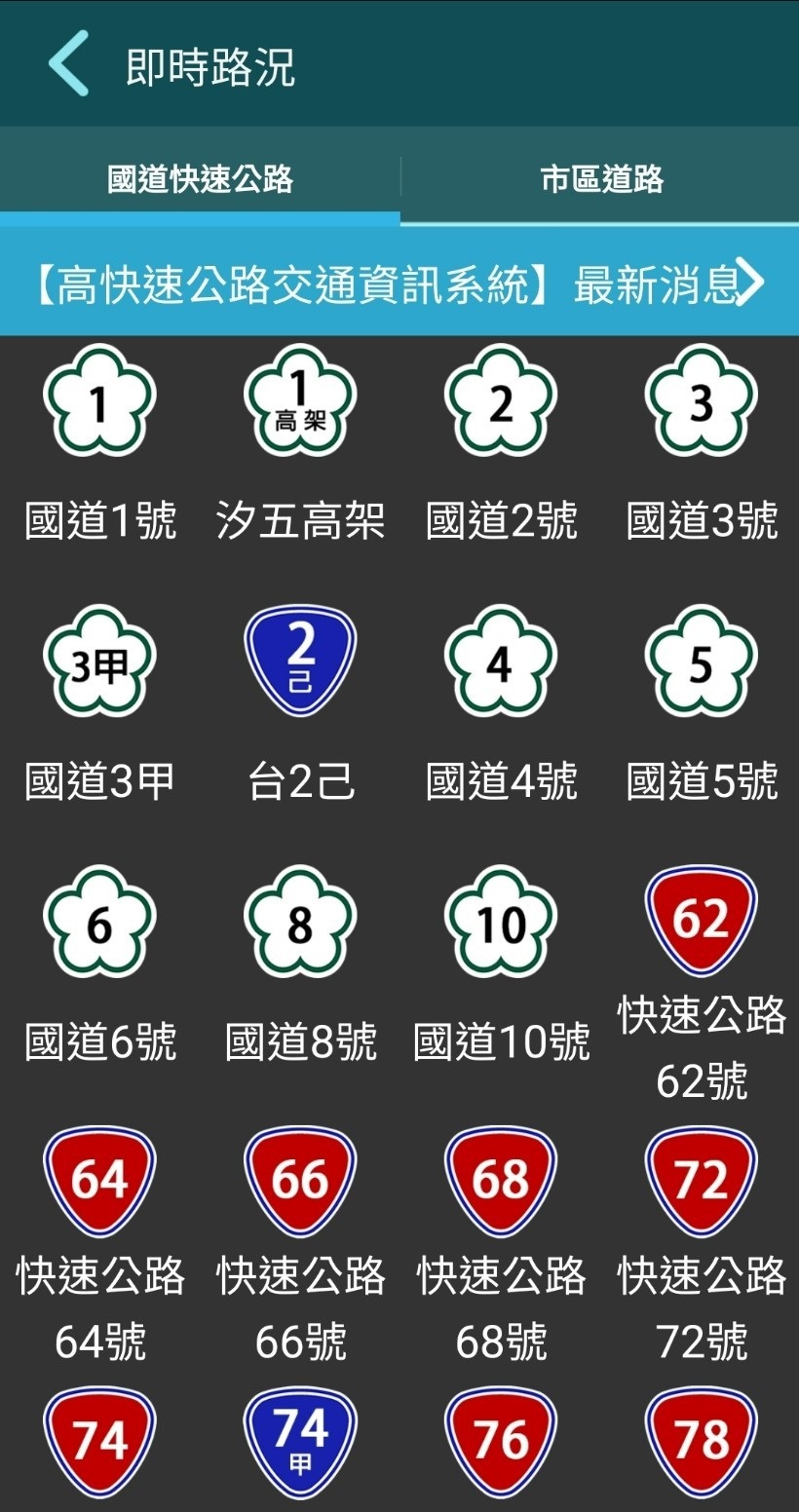Open the 最新消息 news banner
This screenshot has width=799, height=1512.
(x=399, y=283)
